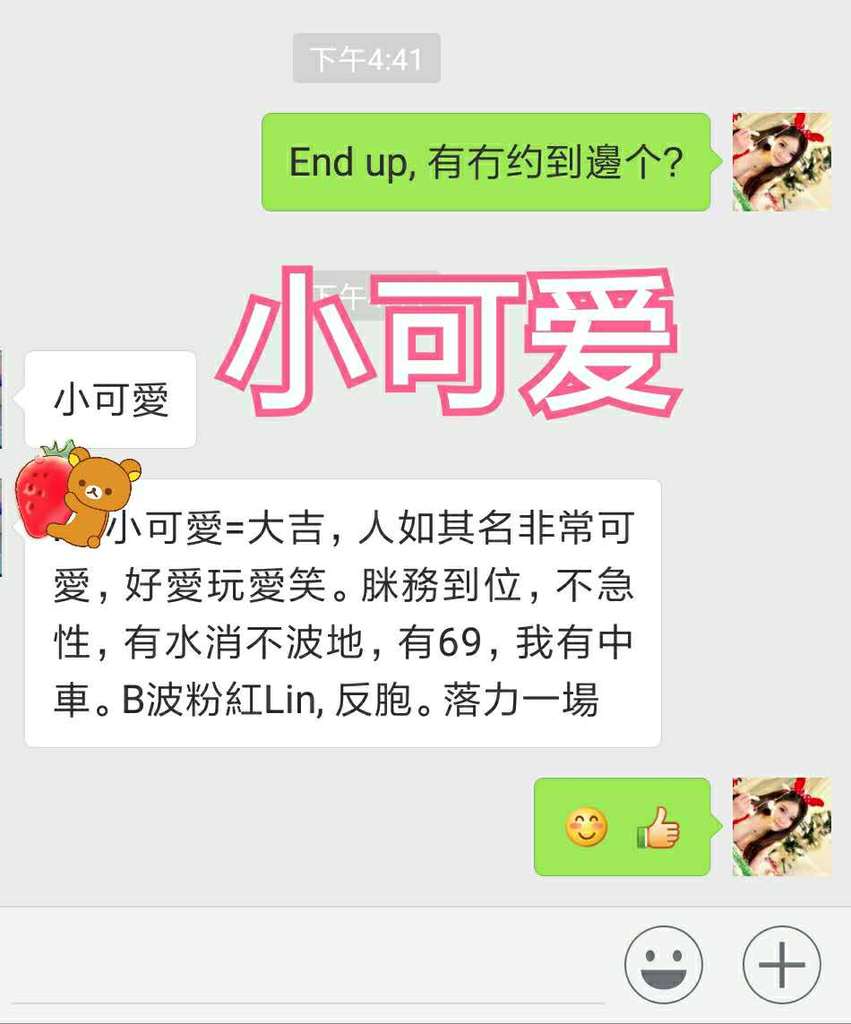This screenshot has width=851, height=1024.
Task: Open the plus attachment menu
Action: coord(781,965)
